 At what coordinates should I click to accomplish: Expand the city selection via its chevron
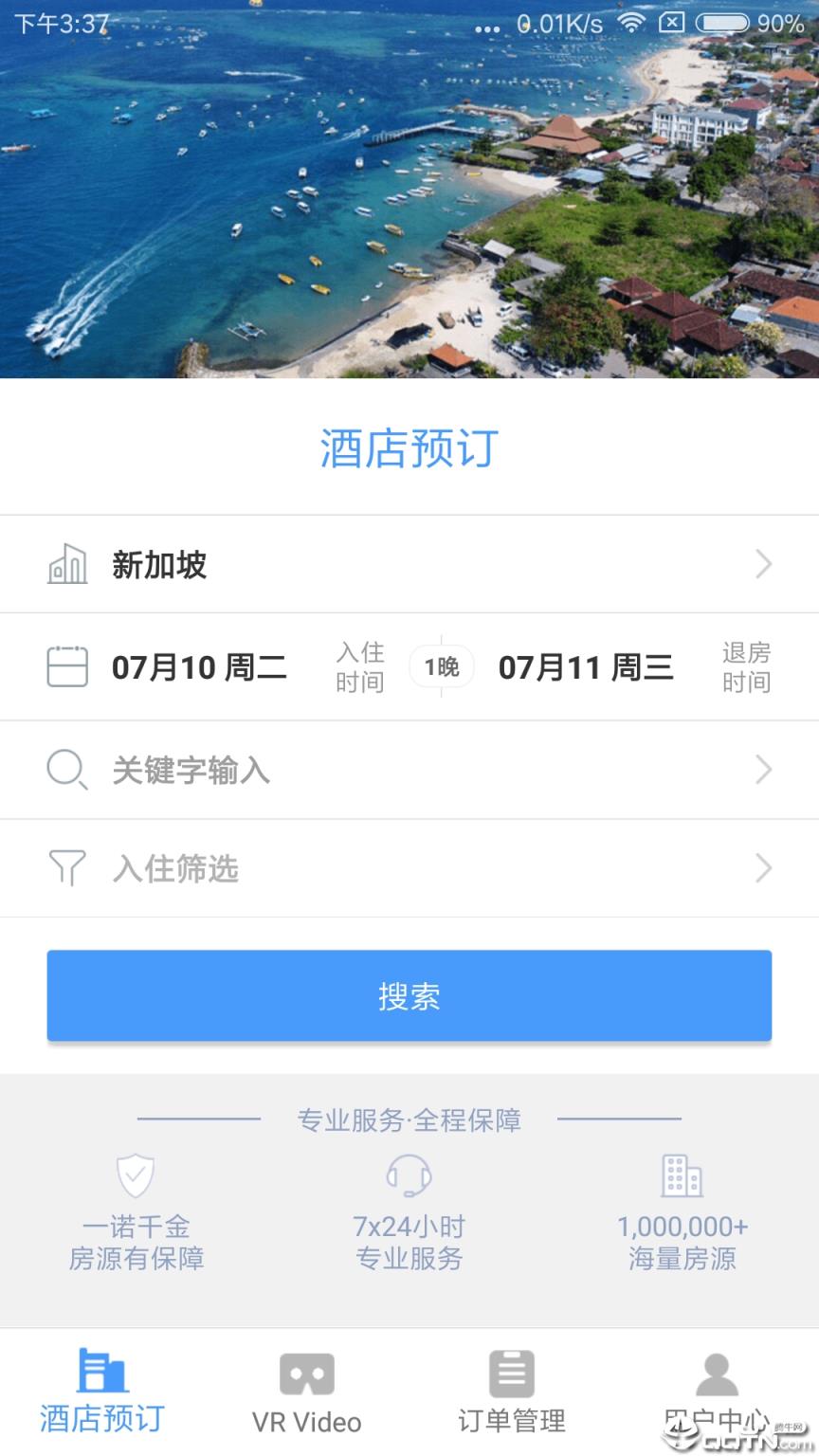point(764,563)
